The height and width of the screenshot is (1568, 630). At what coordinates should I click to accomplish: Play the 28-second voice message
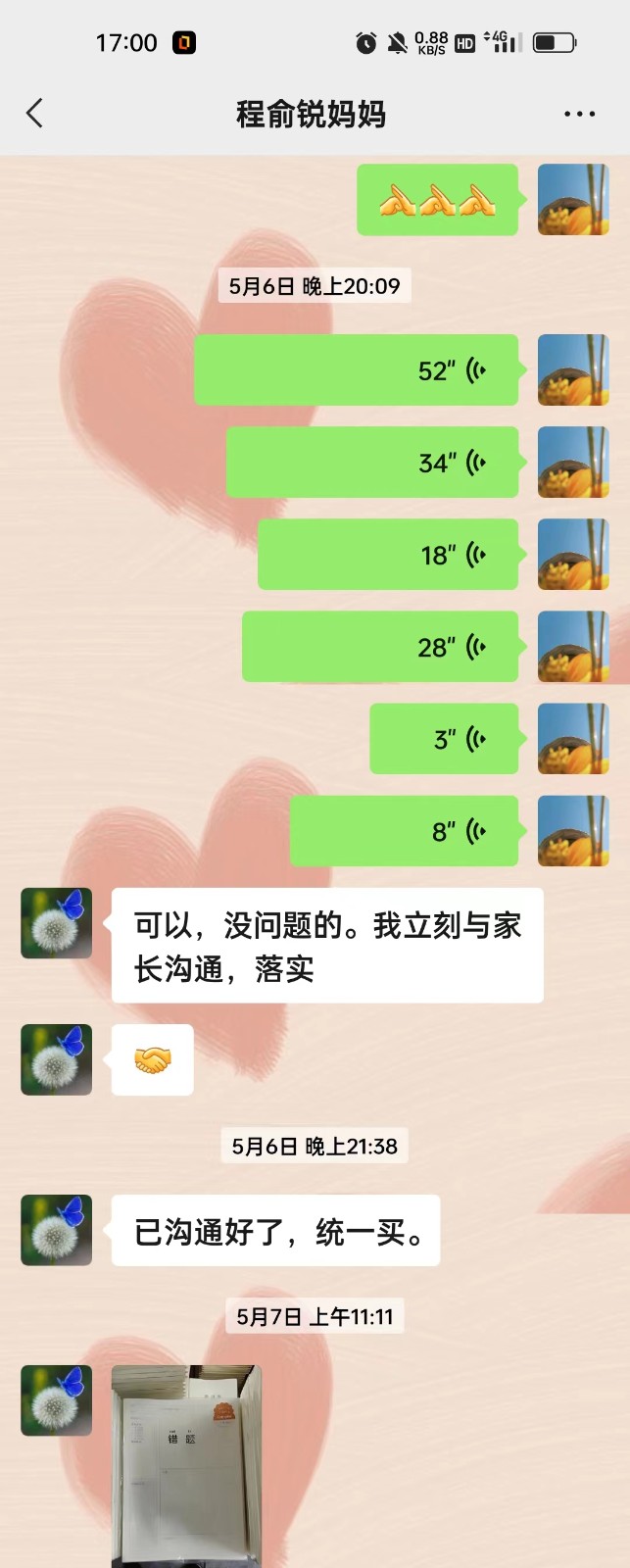[x=380, y=647]
